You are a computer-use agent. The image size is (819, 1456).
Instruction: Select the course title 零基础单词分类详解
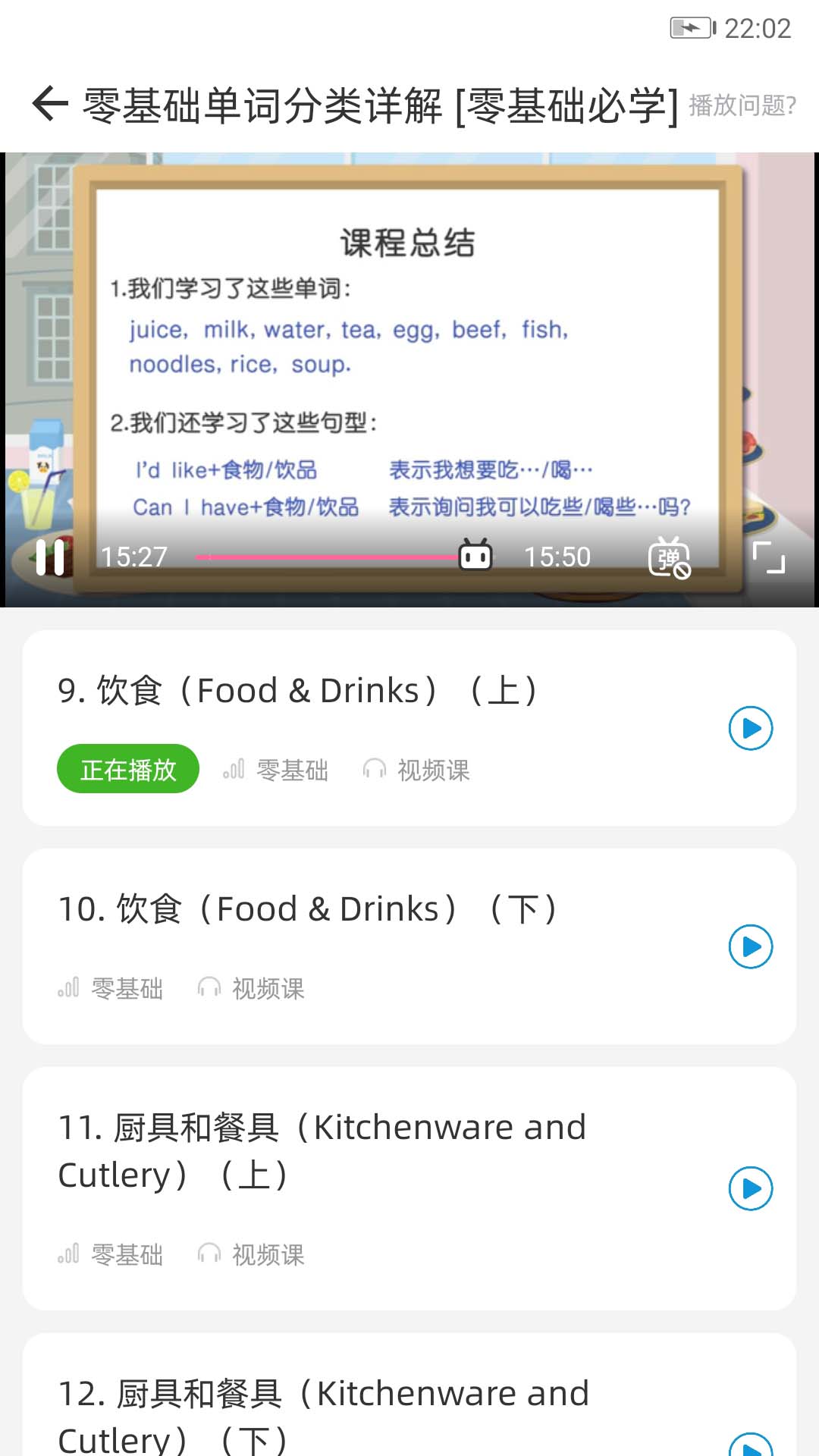click(x=303, y=106)
